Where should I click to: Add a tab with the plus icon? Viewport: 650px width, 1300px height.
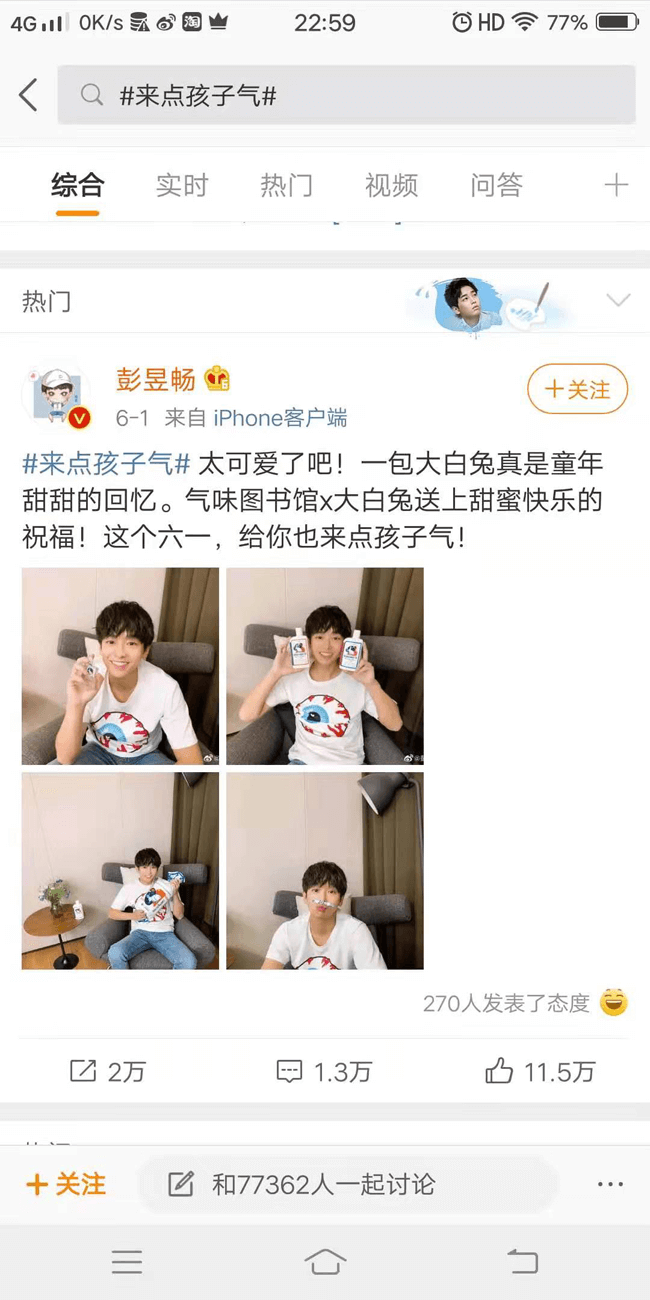click(616, 185)
